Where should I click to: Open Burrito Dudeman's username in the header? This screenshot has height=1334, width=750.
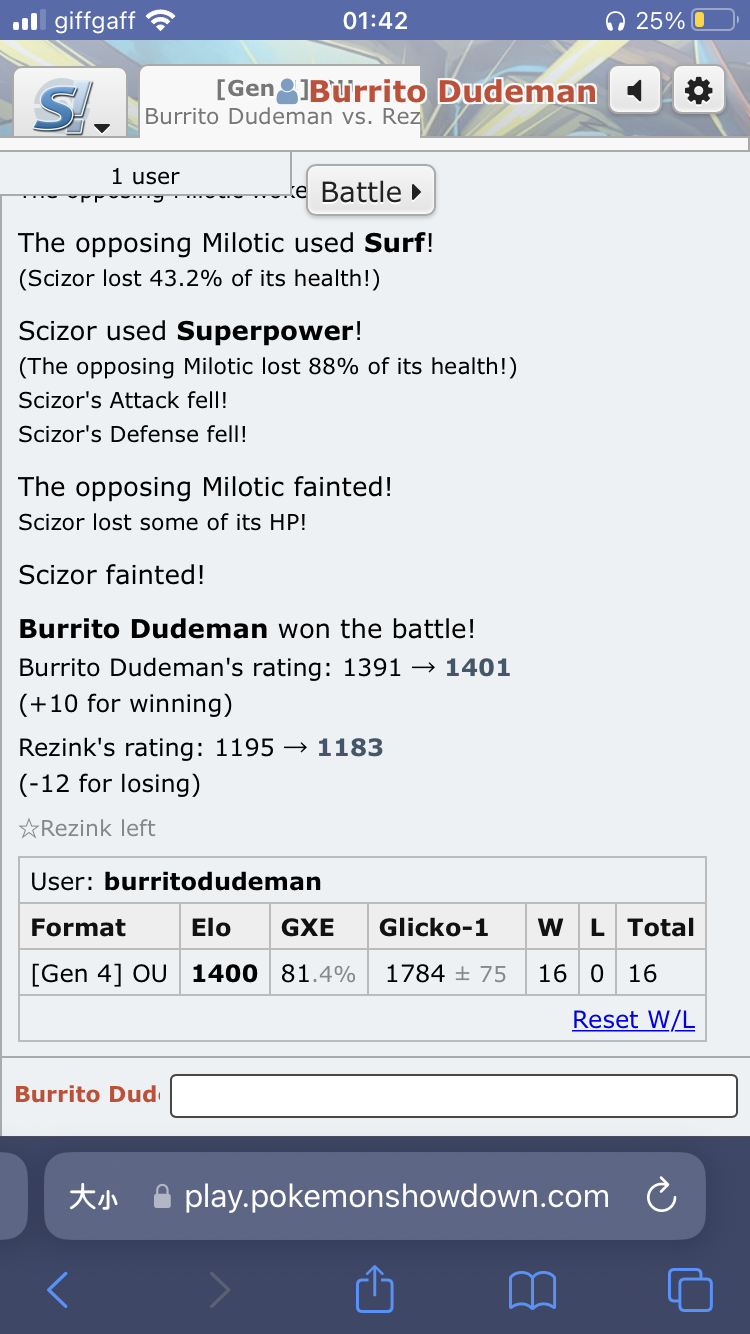(452, 92)
